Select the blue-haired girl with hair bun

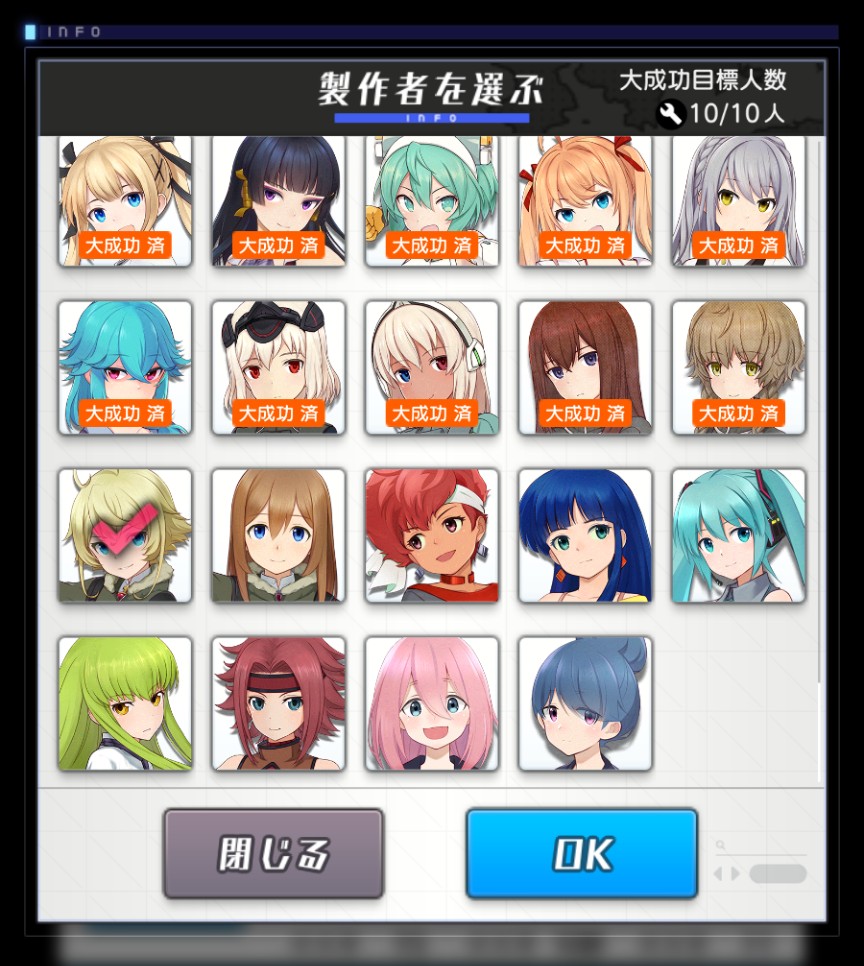pos(585,703)
